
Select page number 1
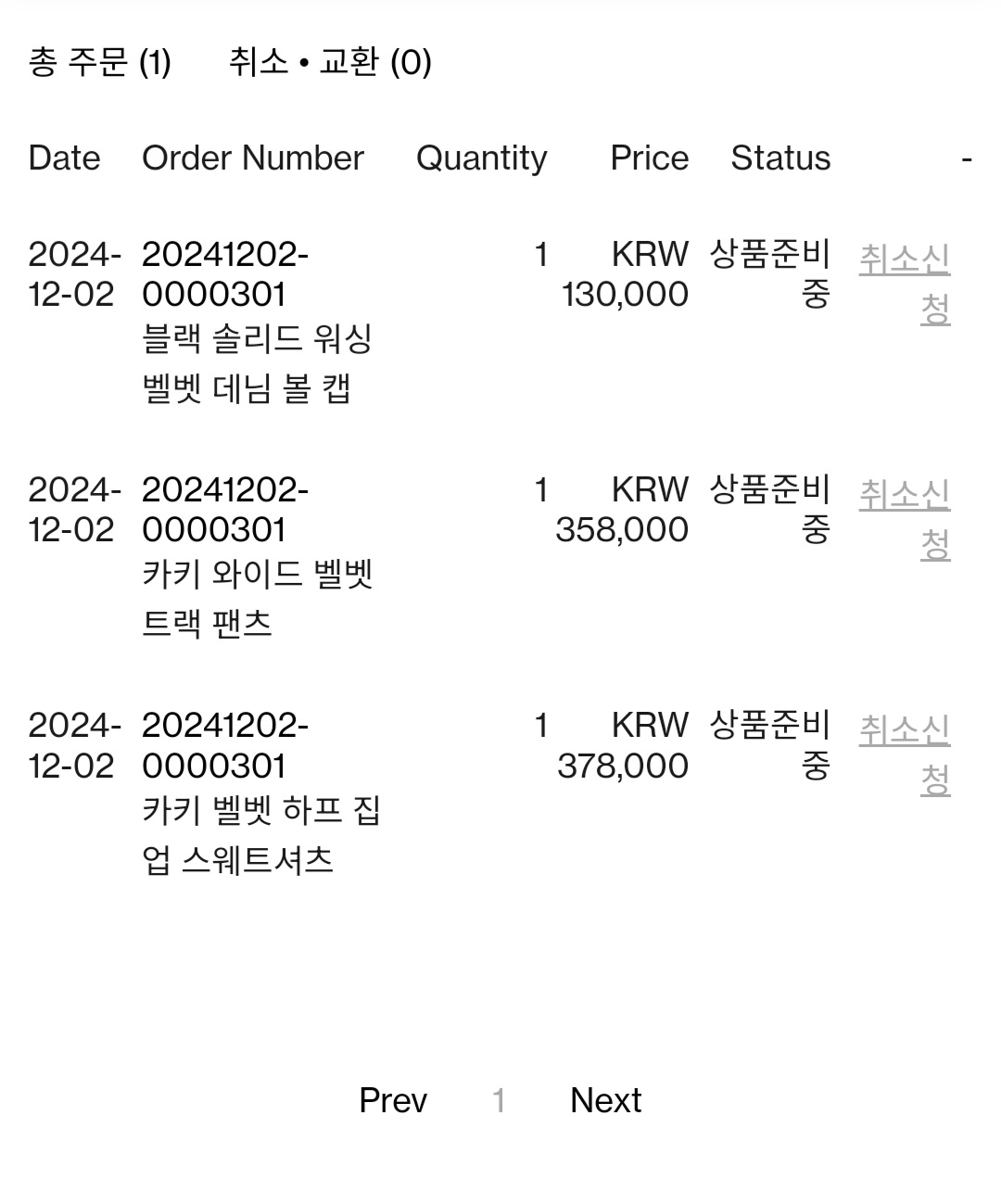499,1100
